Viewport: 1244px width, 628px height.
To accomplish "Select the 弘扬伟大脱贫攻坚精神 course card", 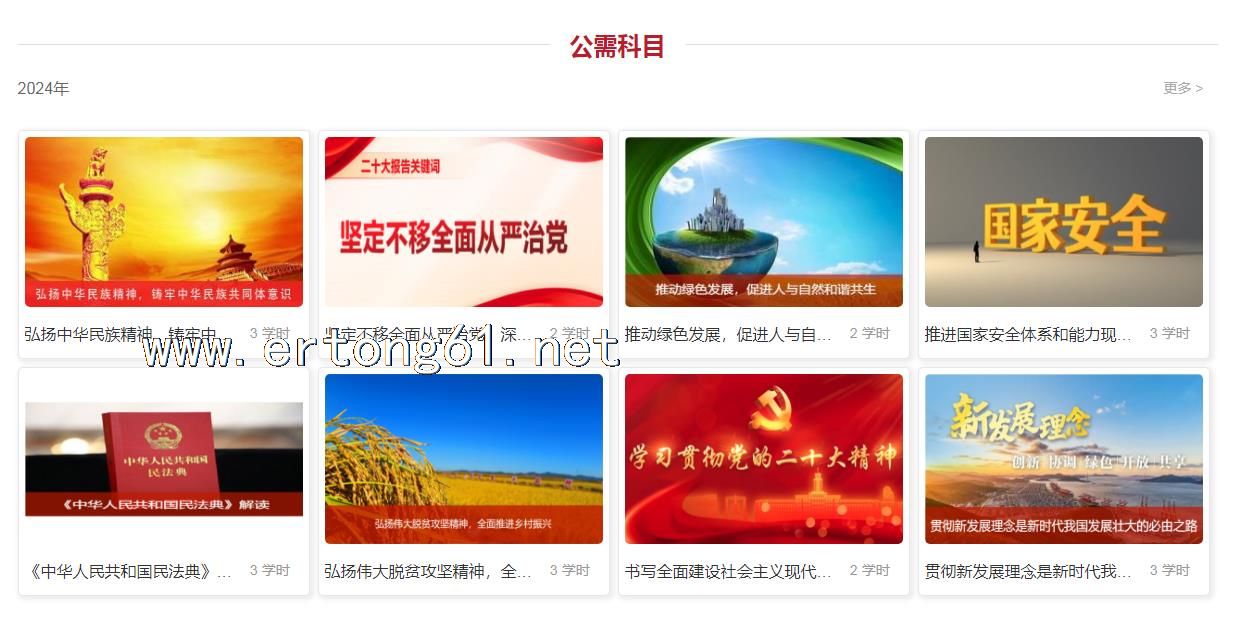I will [x=464, y=459].
